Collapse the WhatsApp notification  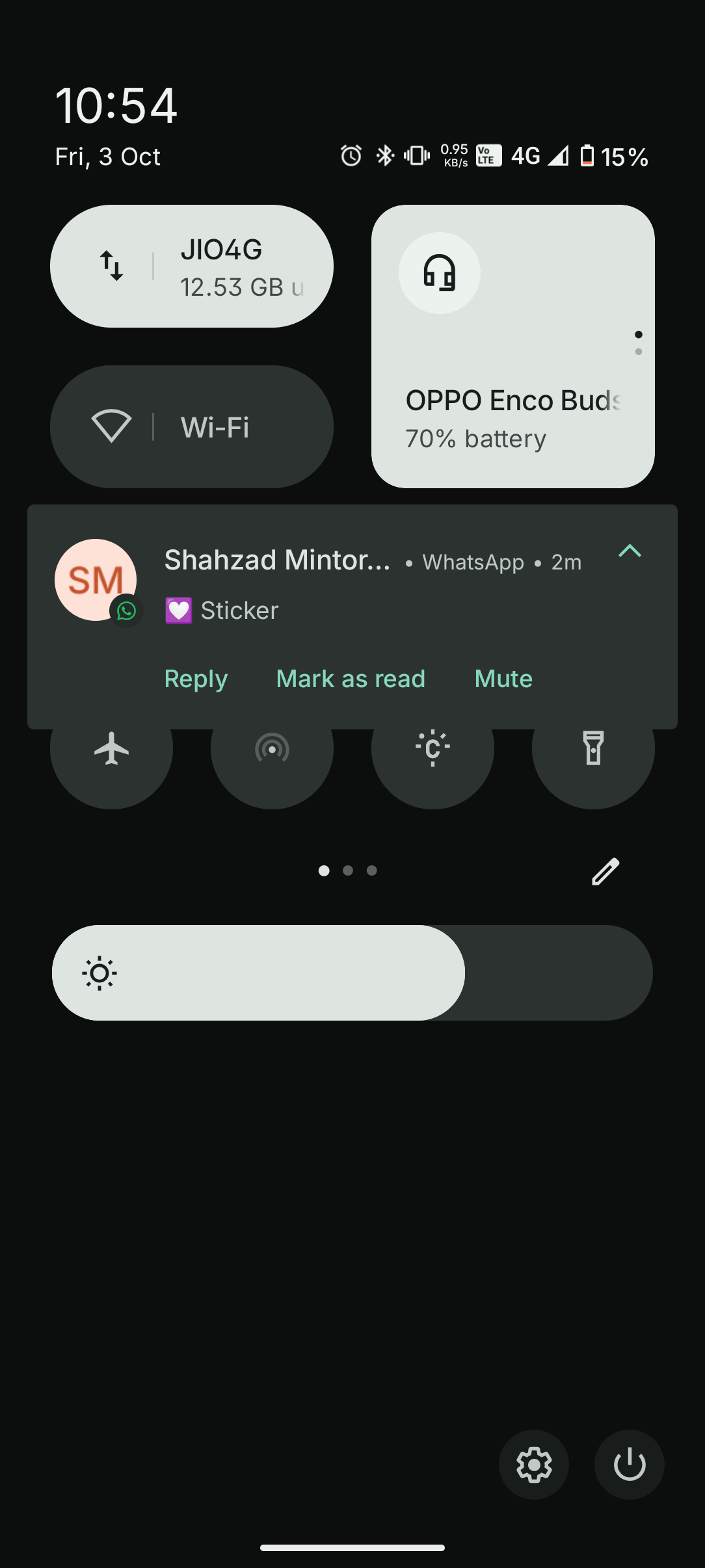point(629,551)
